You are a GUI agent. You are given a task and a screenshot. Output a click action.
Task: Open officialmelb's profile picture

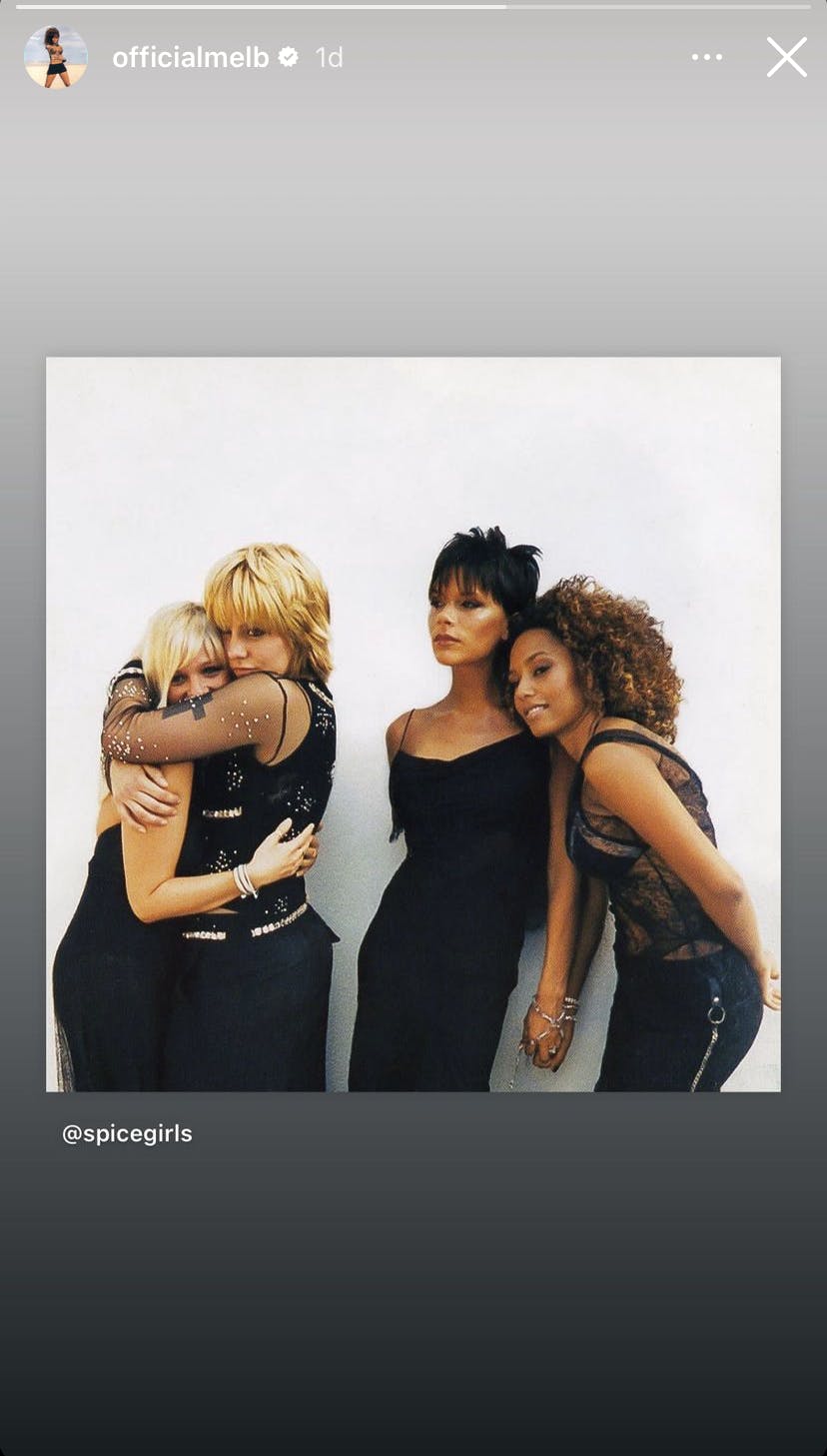56,58
